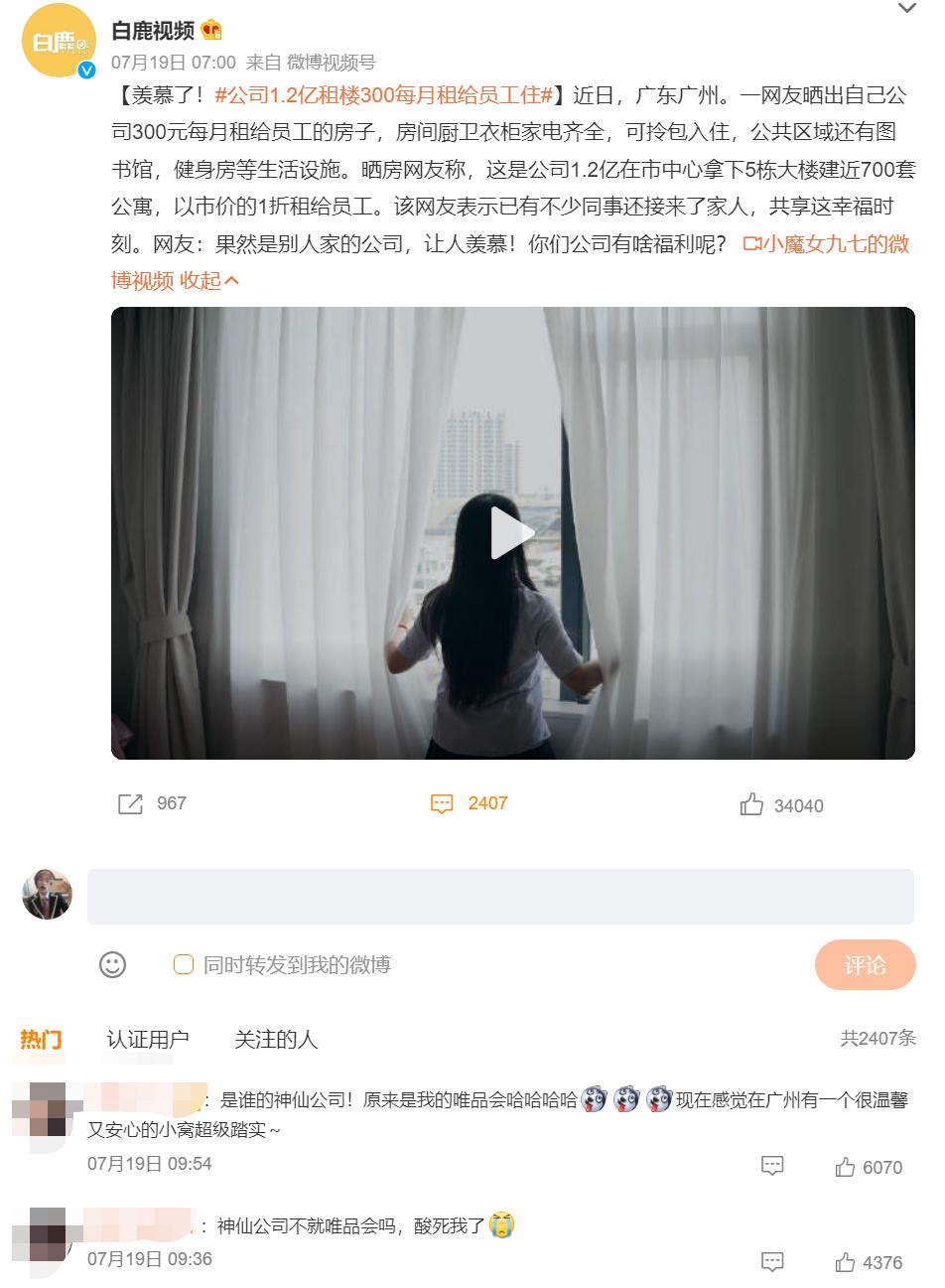Reply to the 09:54 comment
The height and width of the screenshot is (1288, 945).
click(772, 1166)
